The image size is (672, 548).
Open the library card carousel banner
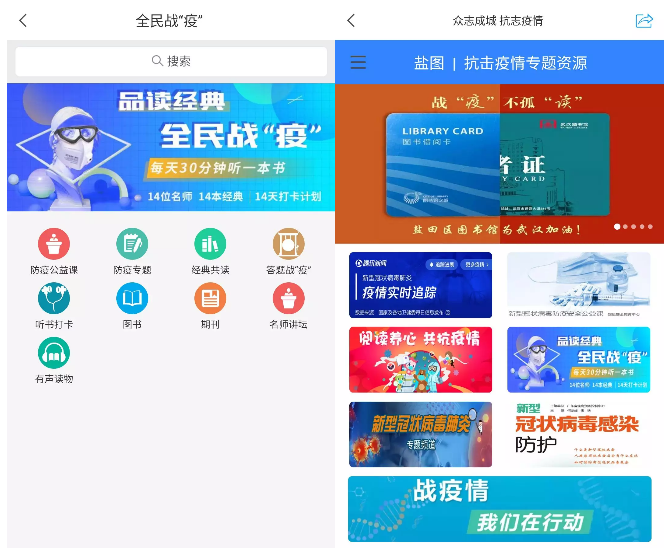coord(500,163)
